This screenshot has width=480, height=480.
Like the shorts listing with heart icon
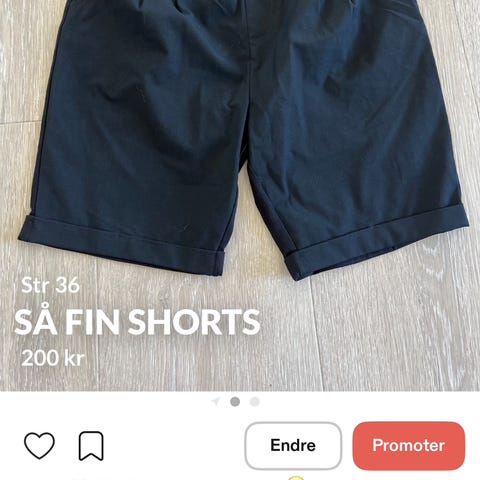tap(39, 445)
